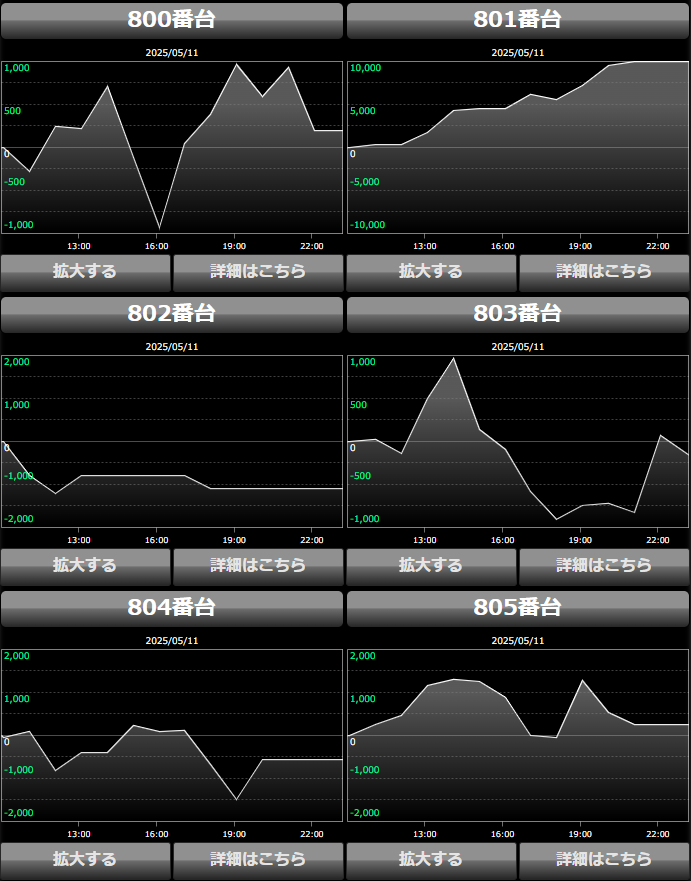Select the 801番台 title bar
This screenshot has width=691, height=881.
coord(518,20)
